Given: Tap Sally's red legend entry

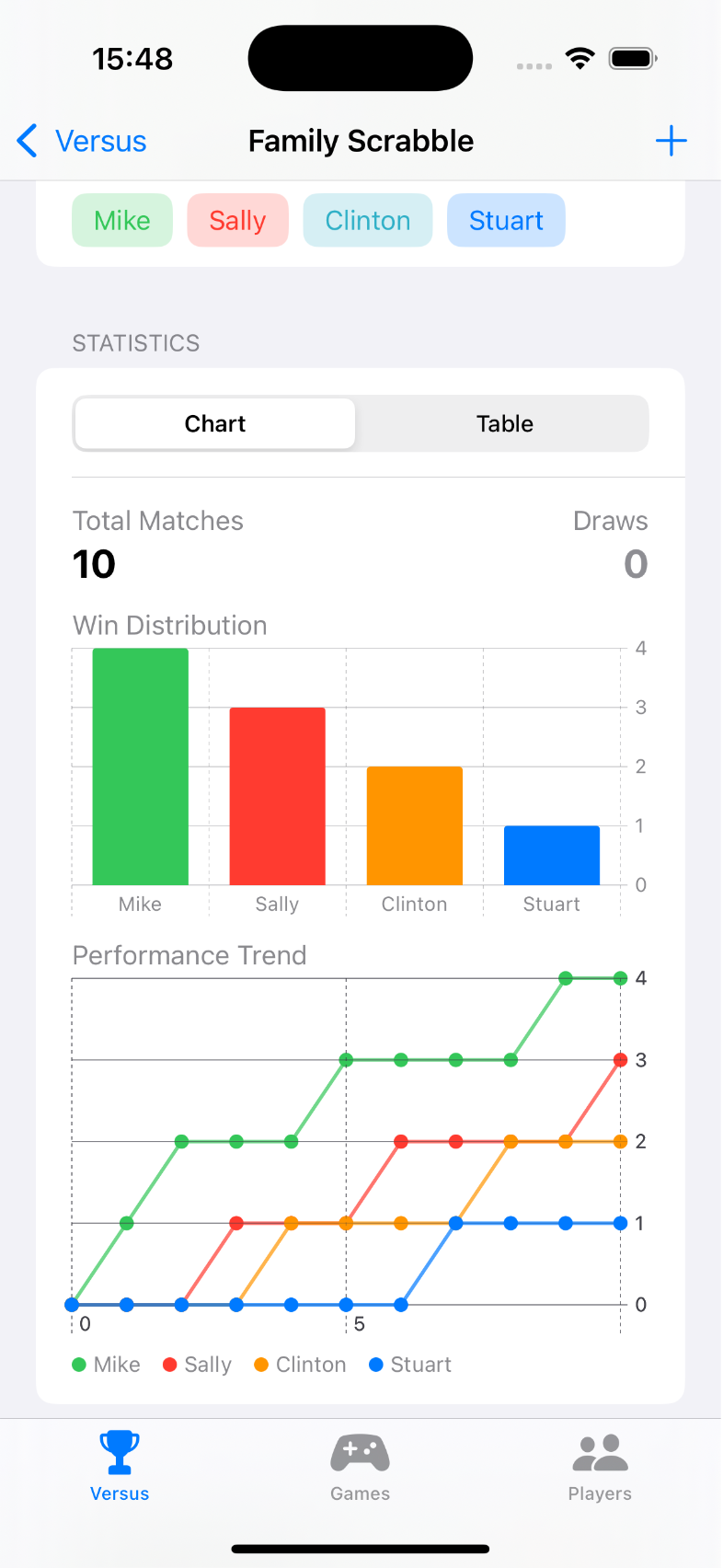Looking at the screenshot, I should (x=174, y=1365).
